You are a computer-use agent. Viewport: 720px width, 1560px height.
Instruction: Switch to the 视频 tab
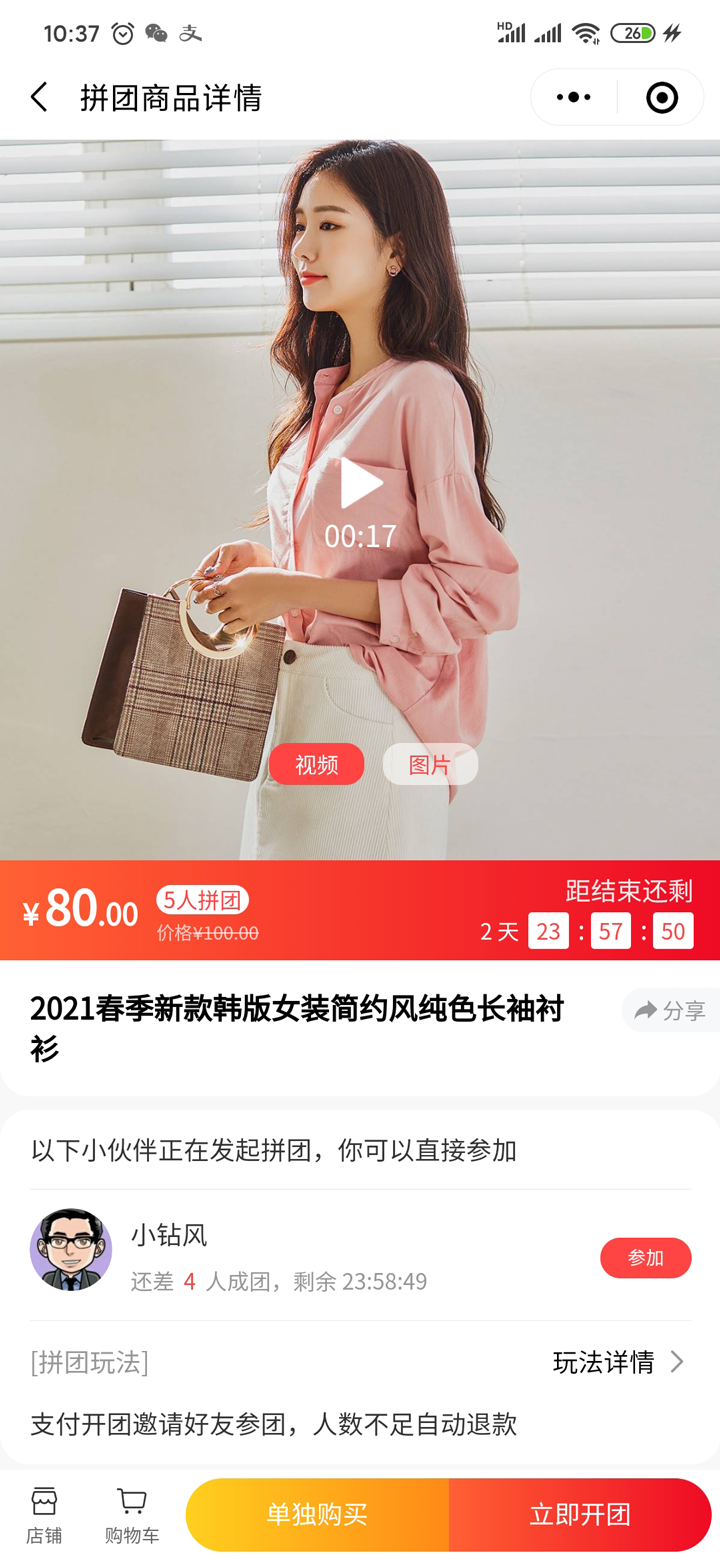316,765
